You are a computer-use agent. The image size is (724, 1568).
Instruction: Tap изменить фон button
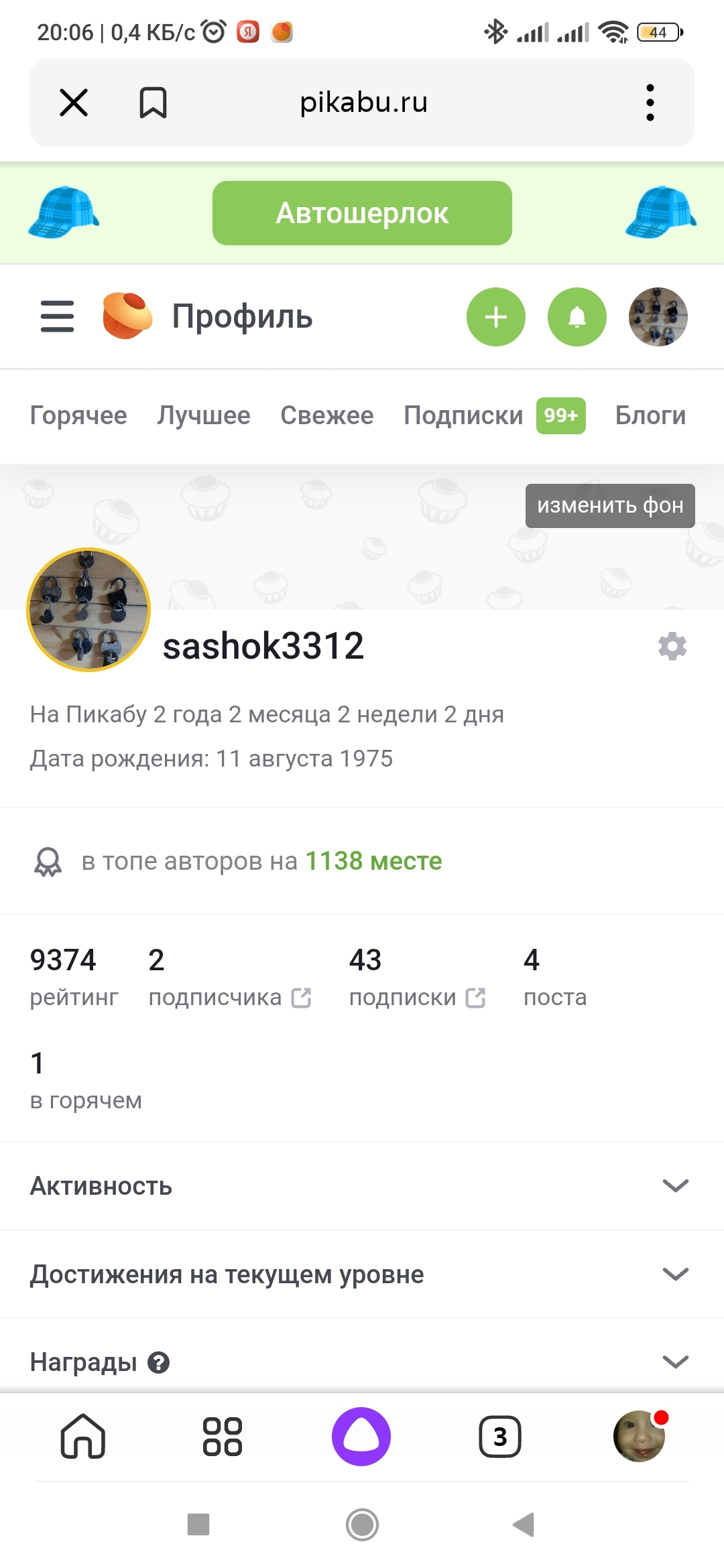610,505
